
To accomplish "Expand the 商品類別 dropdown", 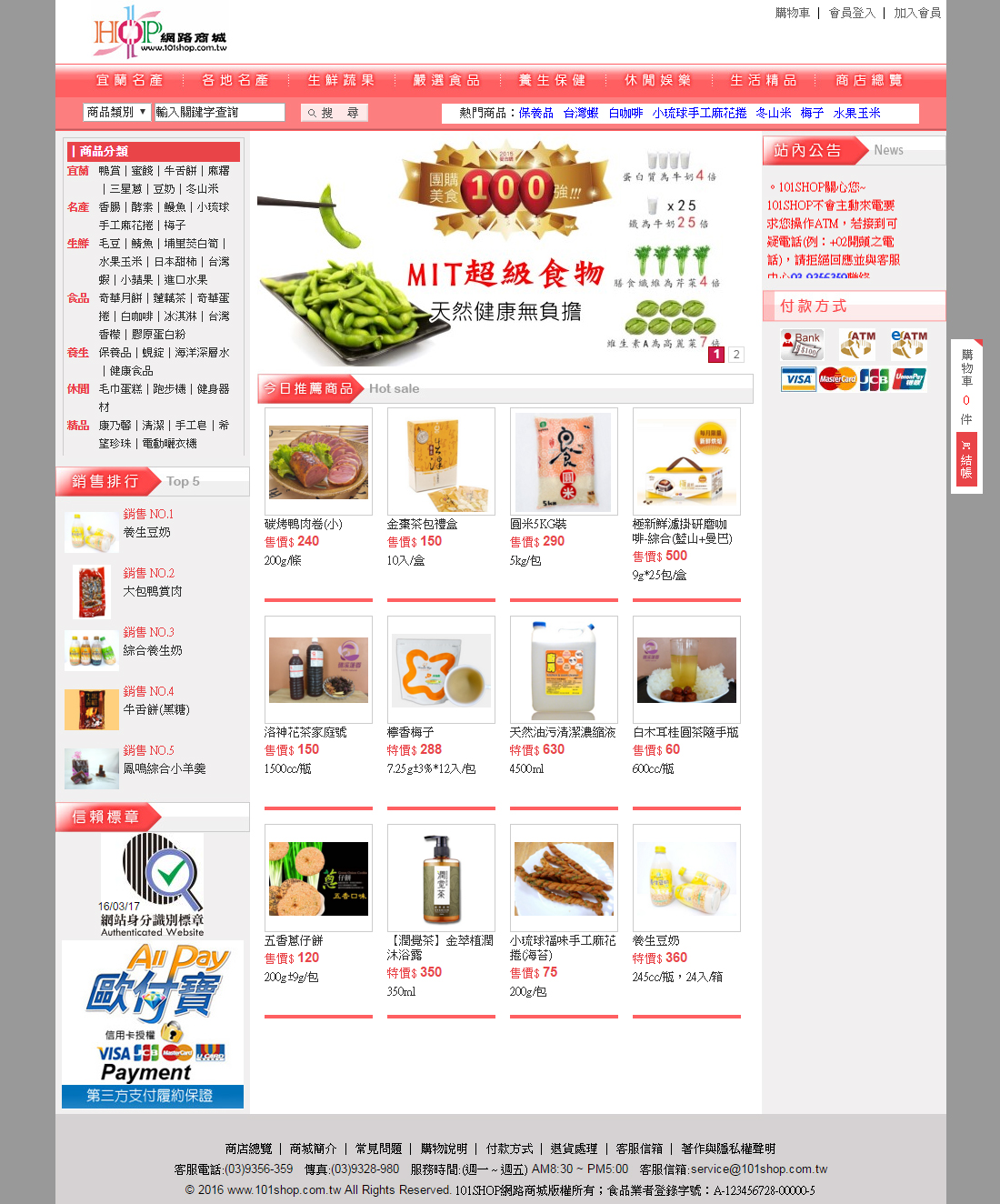I will click(x=116, y=112).
